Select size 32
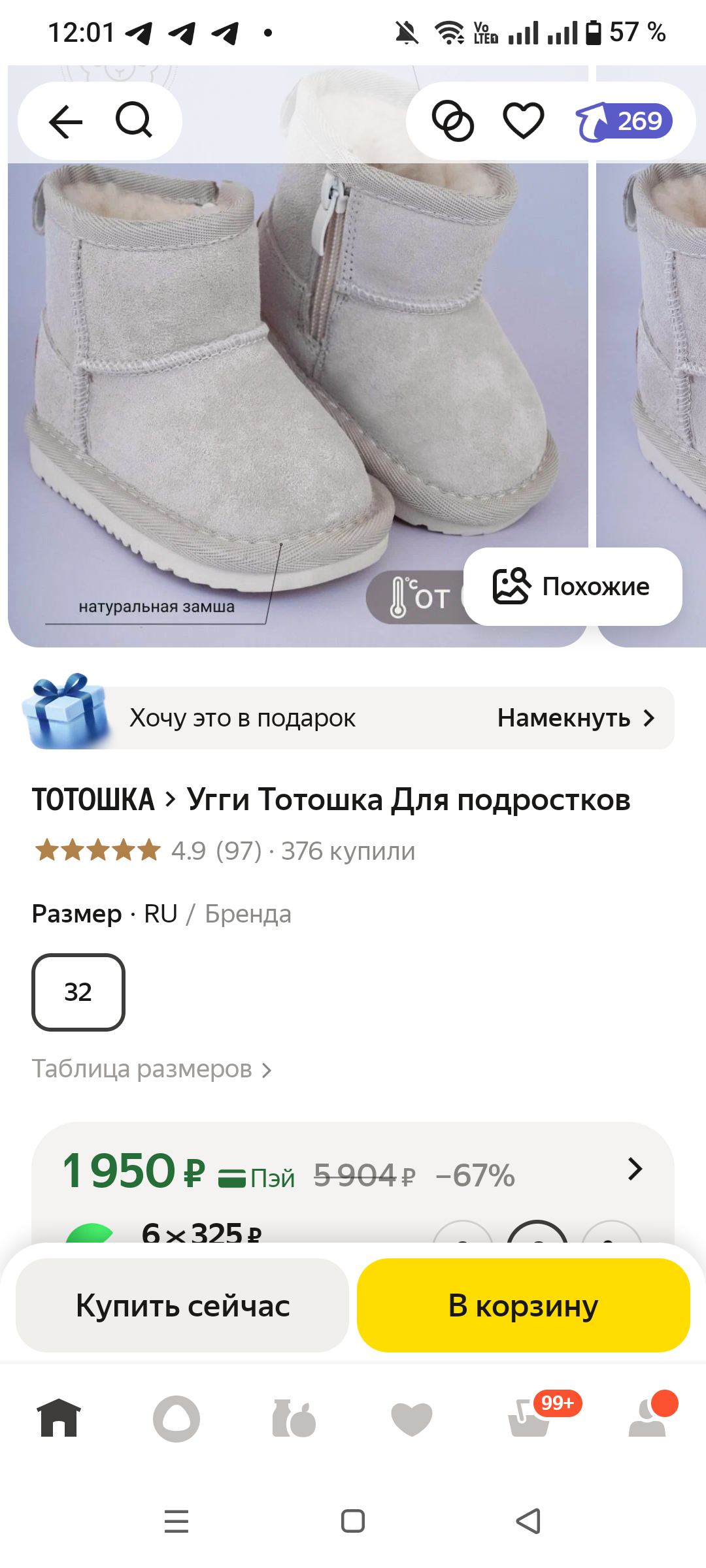The image size is (706, 1568). [78, 992]
